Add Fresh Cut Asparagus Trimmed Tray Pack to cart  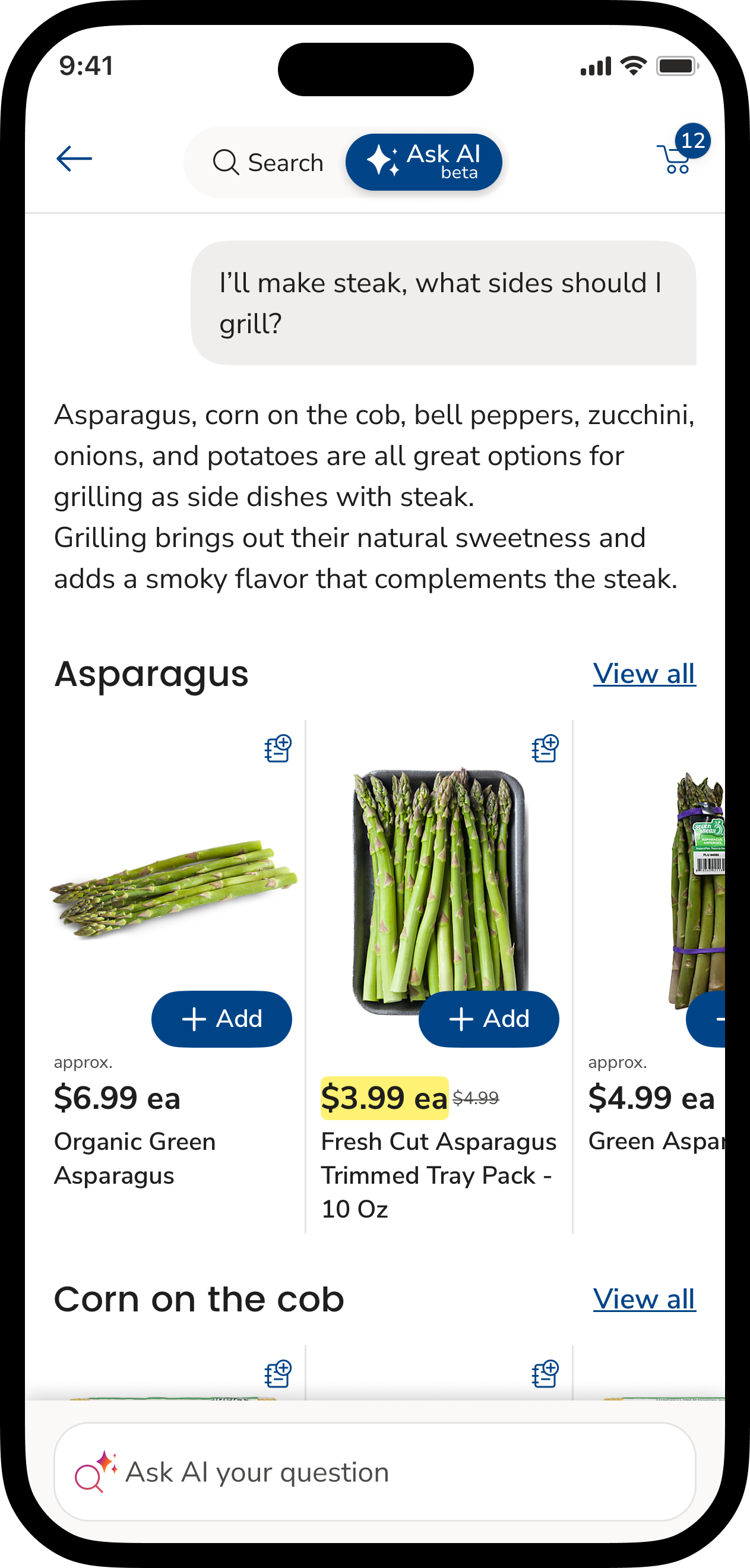tap(489, 1019)
